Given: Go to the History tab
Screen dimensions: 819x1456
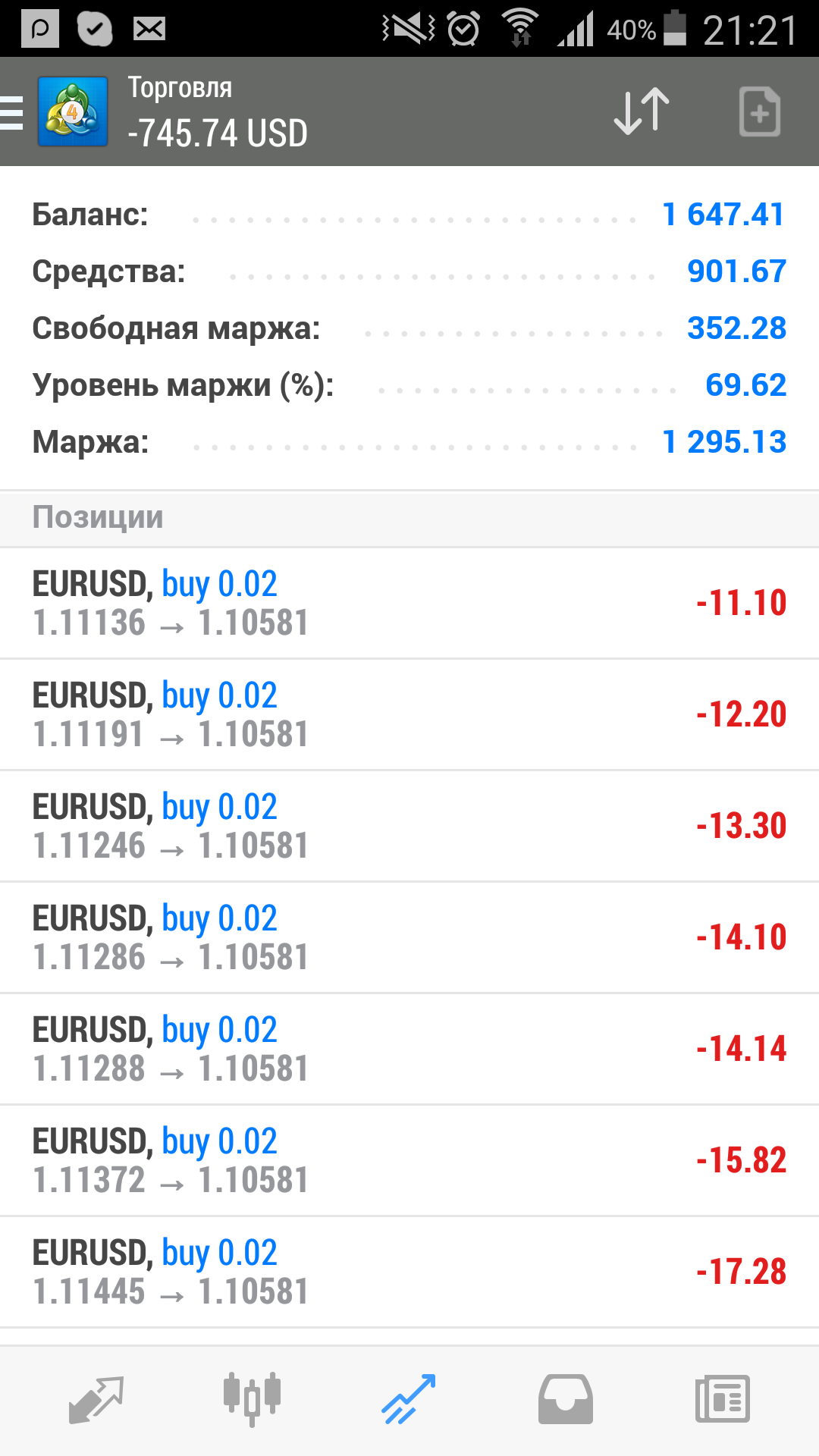Looking at the screenshot, I should point(566,1400).
